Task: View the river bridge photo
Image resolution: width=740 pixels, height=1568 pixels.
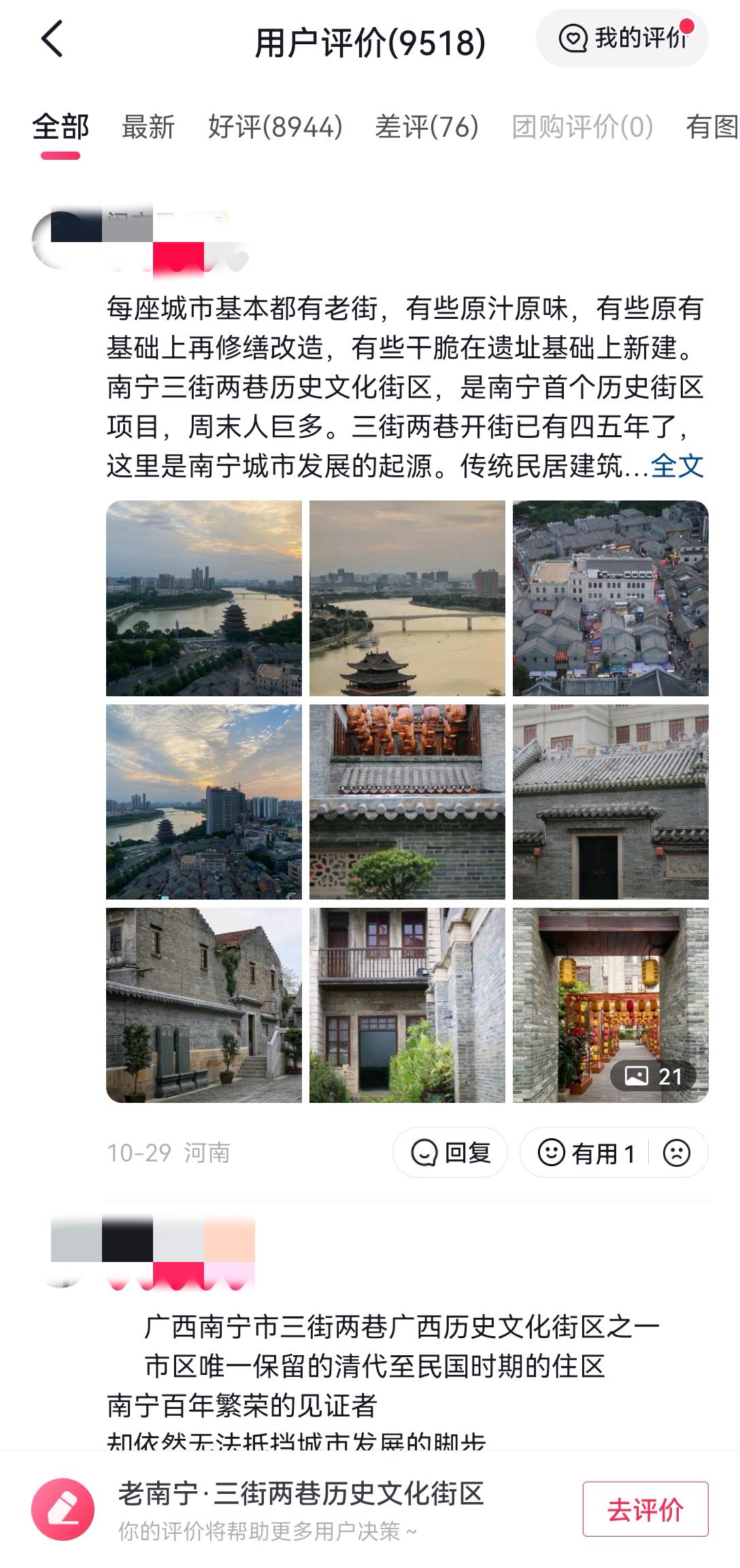Action: [407, 598]
